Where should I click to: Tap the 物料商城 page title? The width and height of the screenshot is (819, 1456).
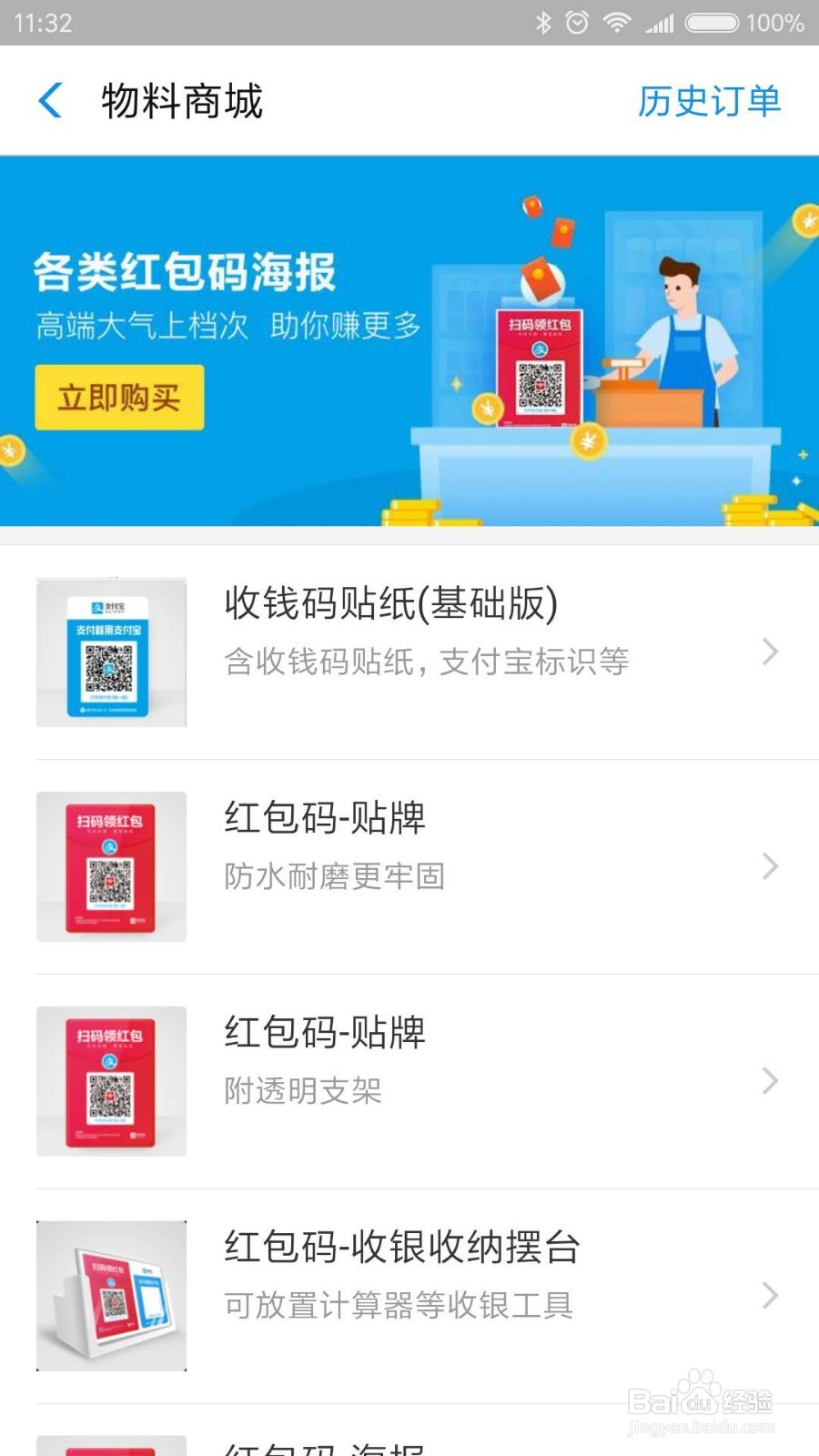[182, 100]
